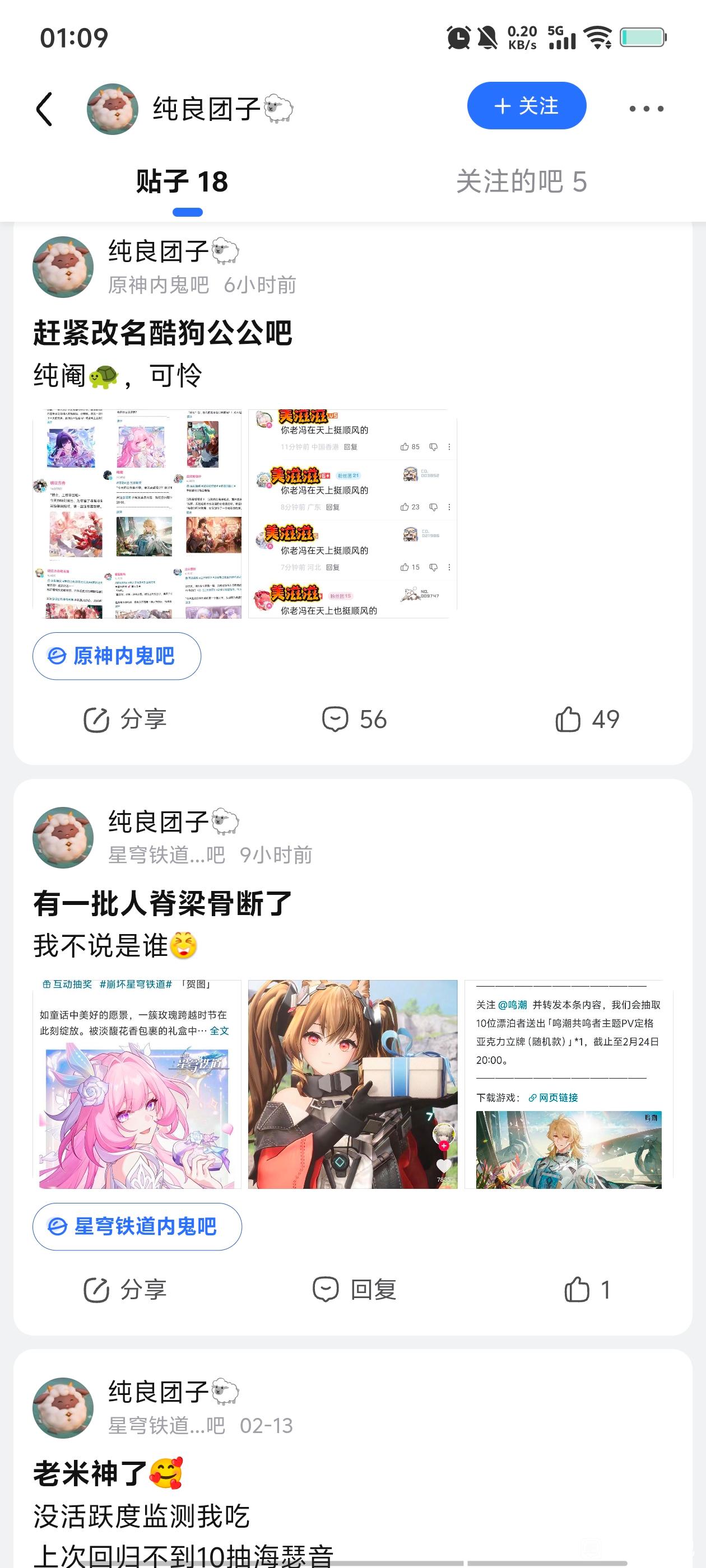Open the post 有一批人脊梁骨断了

[x=162, y=903]
